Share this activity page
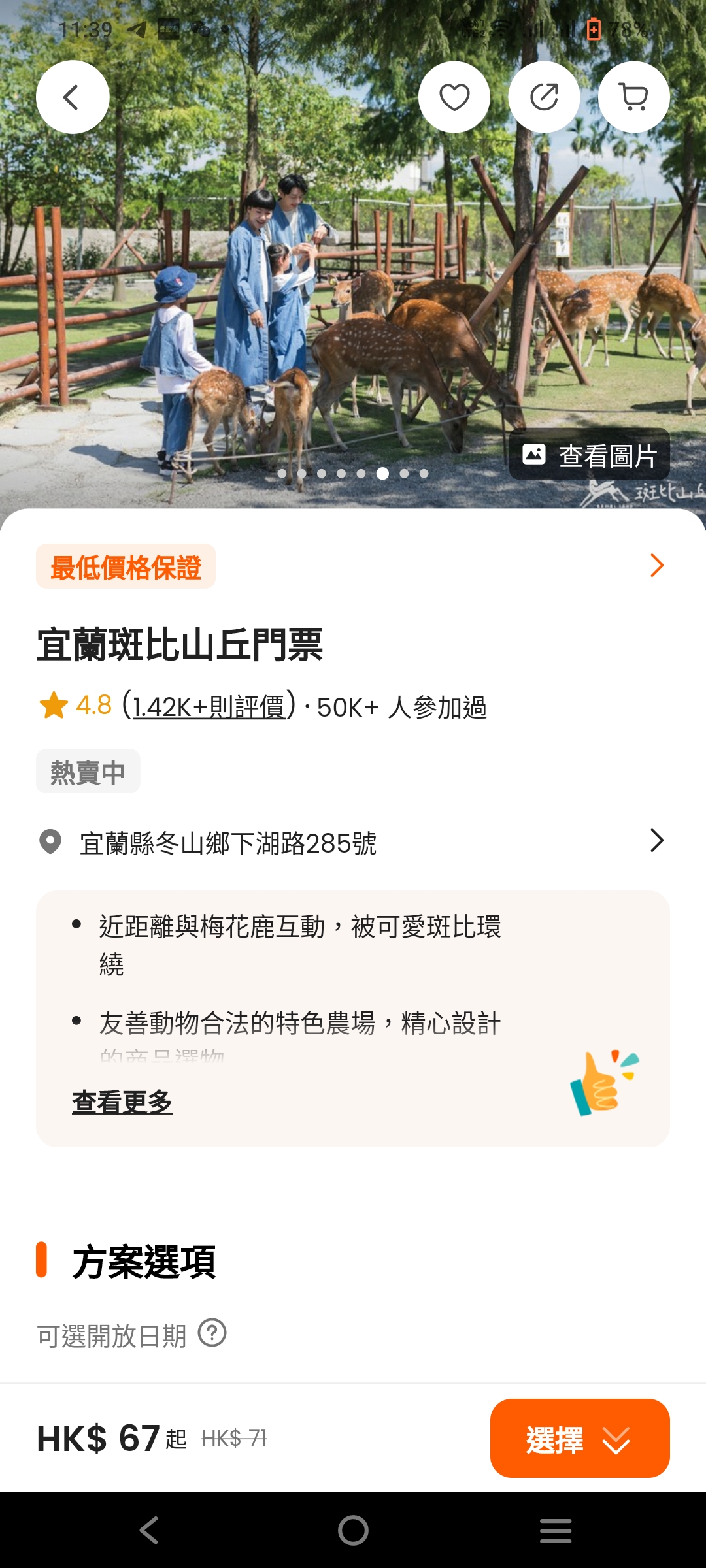The image size is (706, 1568). (544, 97)
